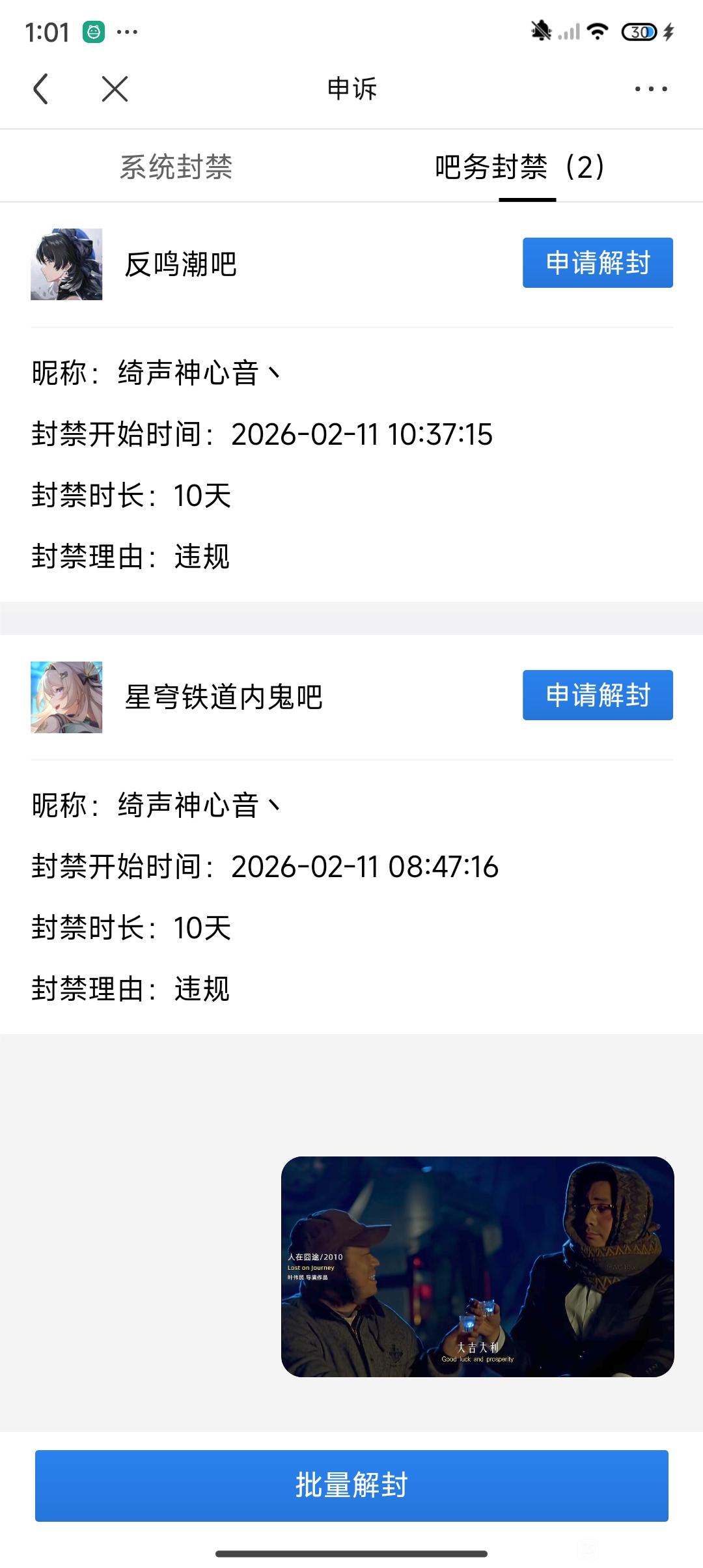Tap the 批量解封 button
Image resolution: width=703 pixels, height=1568 pixels.
[351, 1485]
